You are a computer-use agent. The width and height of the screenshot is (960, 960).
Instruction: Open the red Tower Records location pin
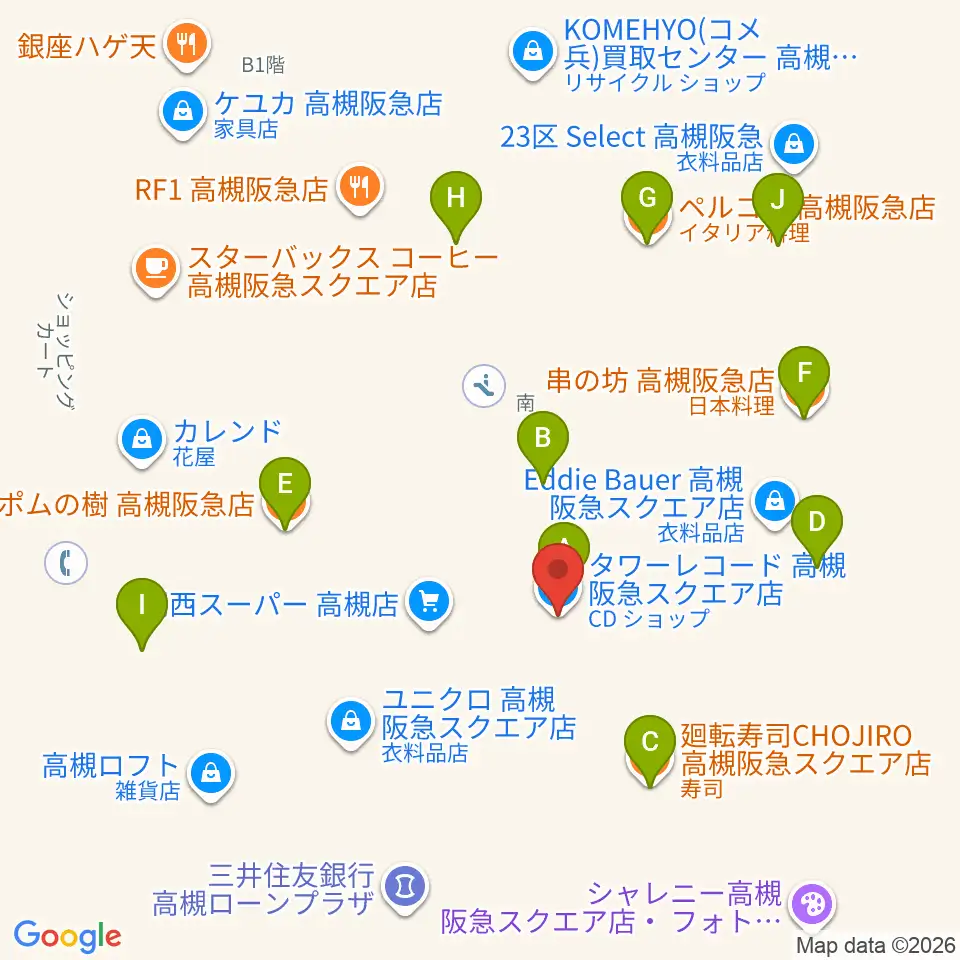coord(558,577)
